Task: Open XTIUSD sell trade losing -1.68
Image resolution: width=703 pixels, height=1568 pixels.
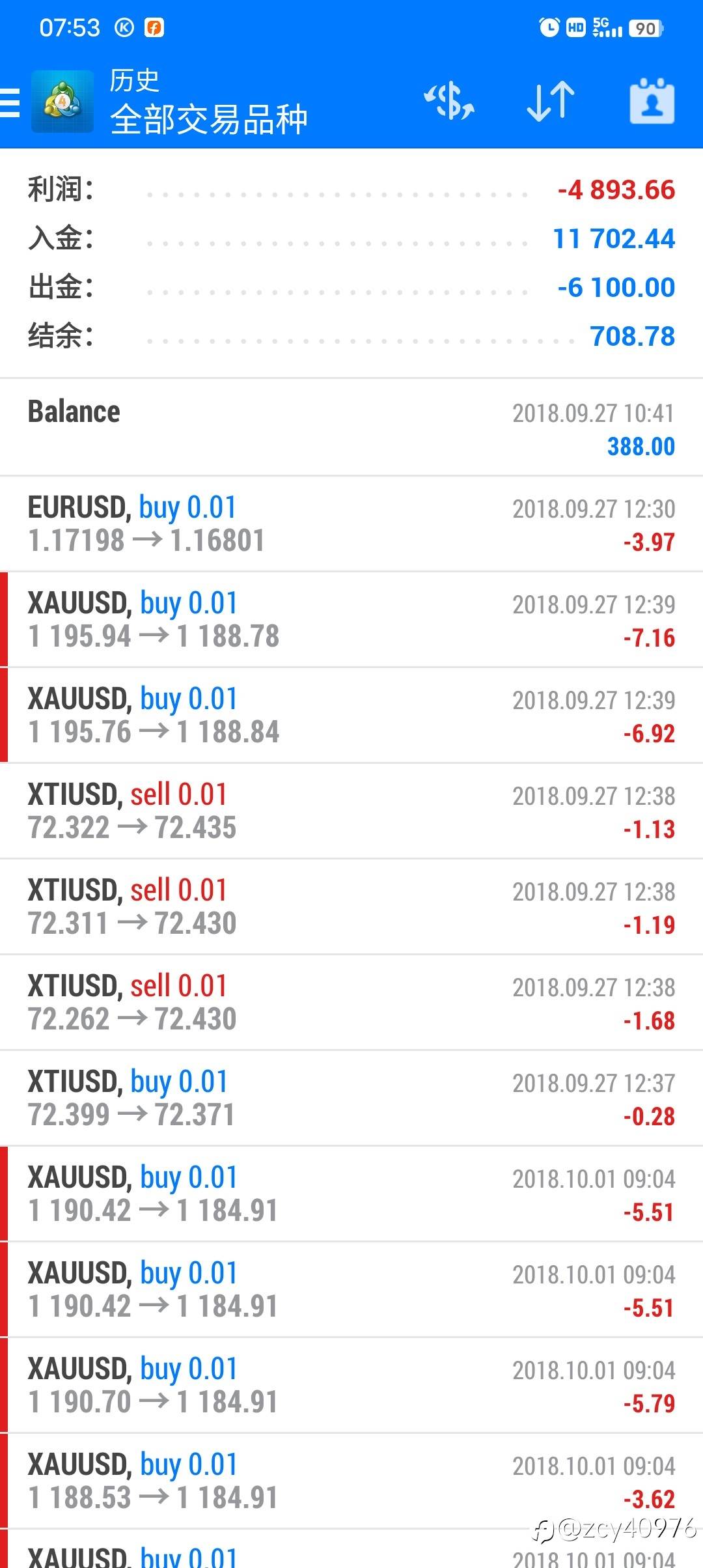Action: [x=351, y=1003]
